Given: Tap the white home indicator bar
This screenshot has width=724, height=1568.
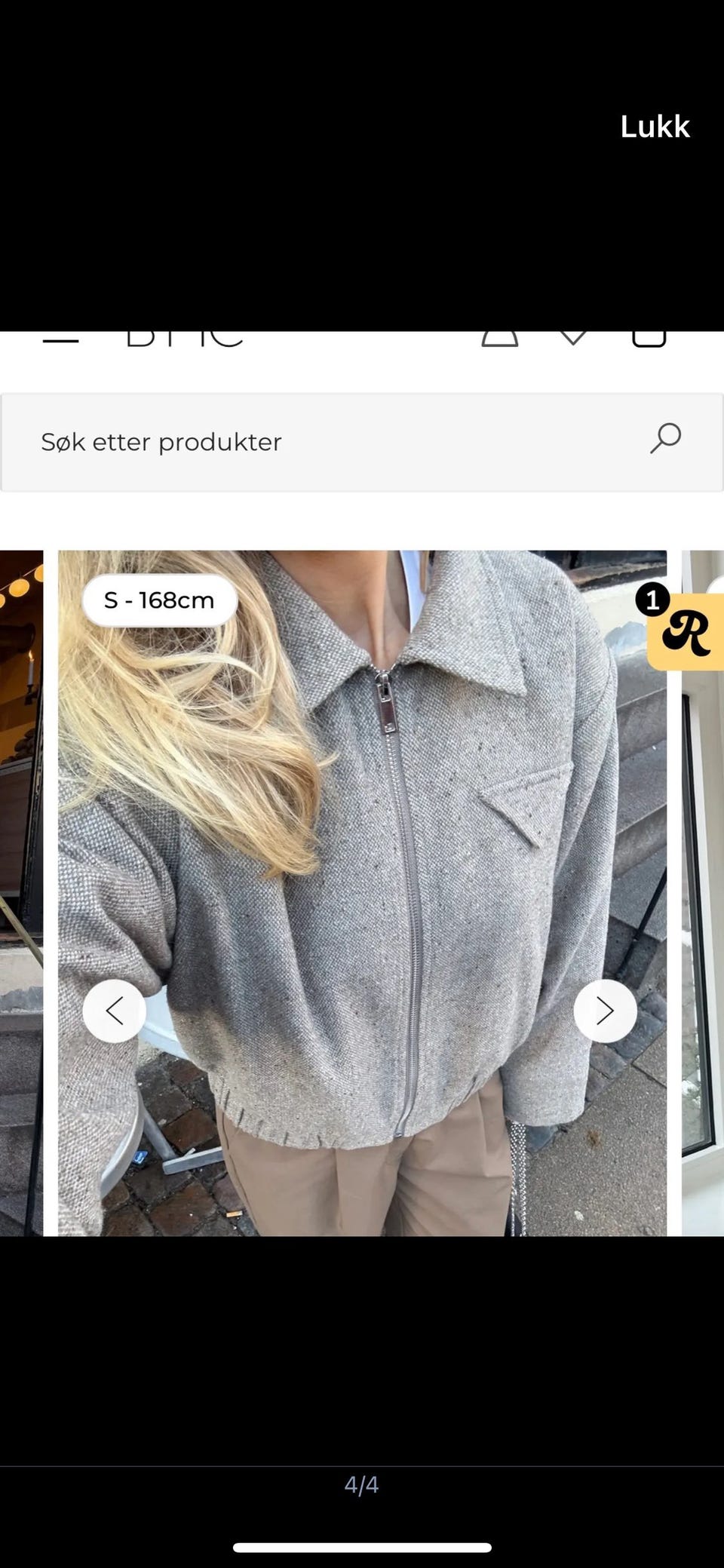Looking at the screenshot, I should pos(362,1548).
